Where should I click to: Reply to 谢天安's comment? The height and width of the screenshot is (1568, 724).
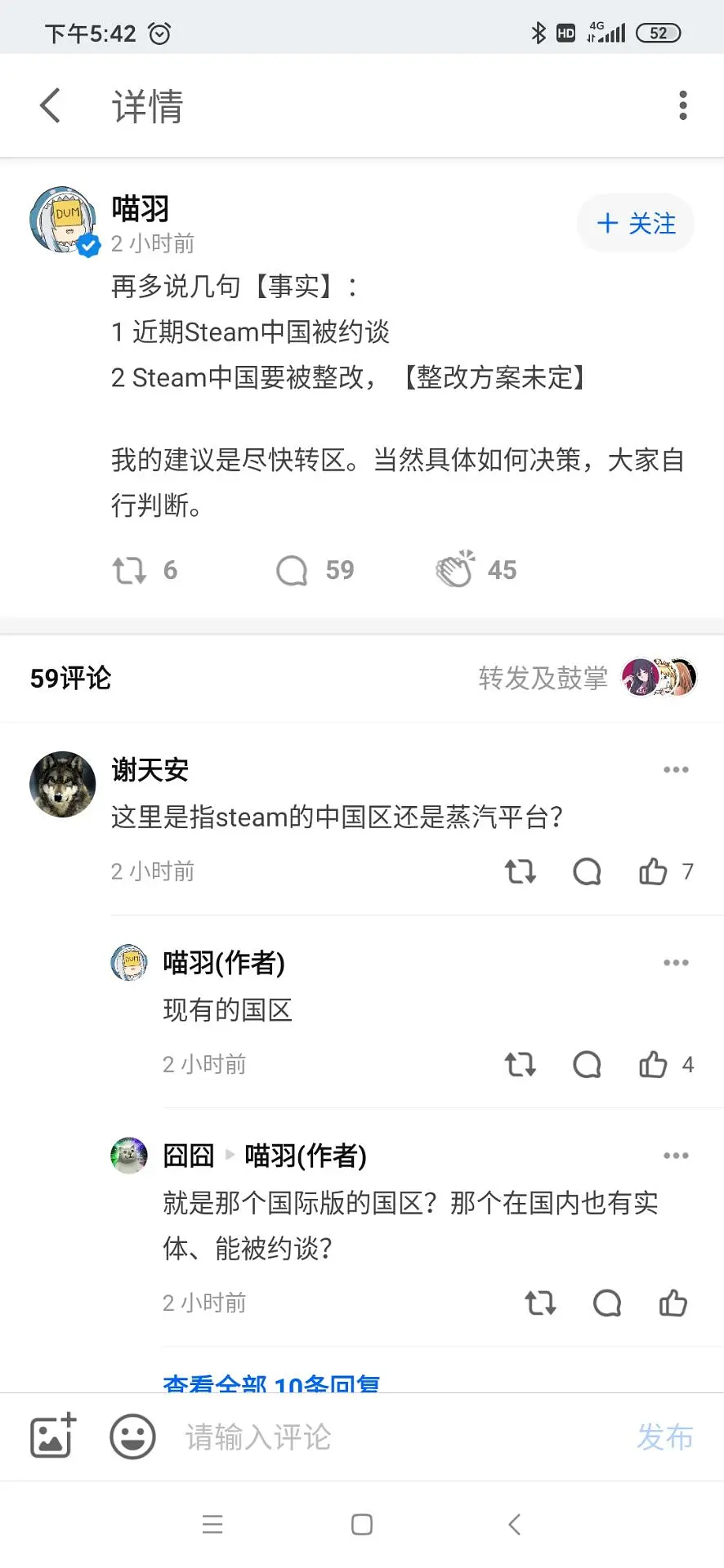[587, 871]
